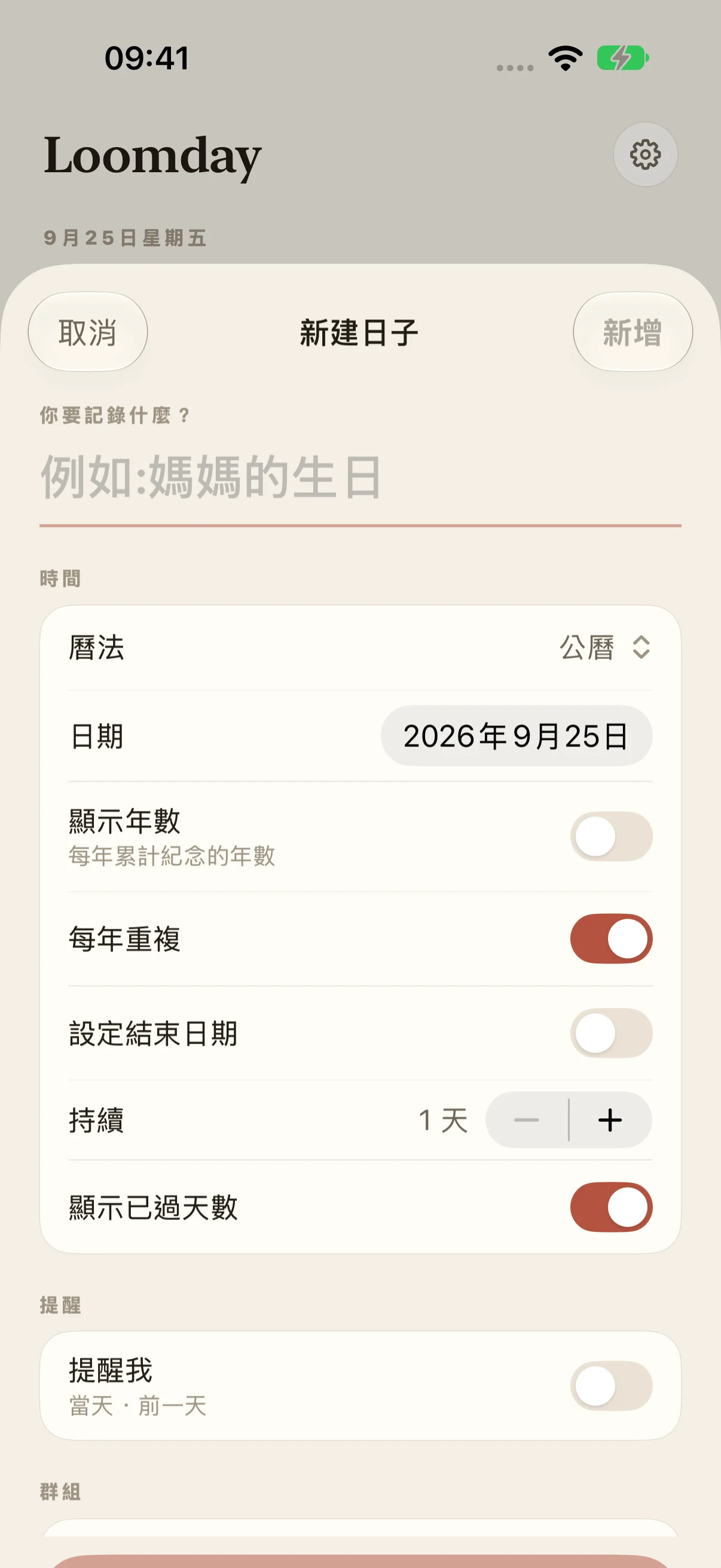This screenshot has width=721, height=1568.
Task: Tap 取消 to cancel creating
Action: [88, 332]
